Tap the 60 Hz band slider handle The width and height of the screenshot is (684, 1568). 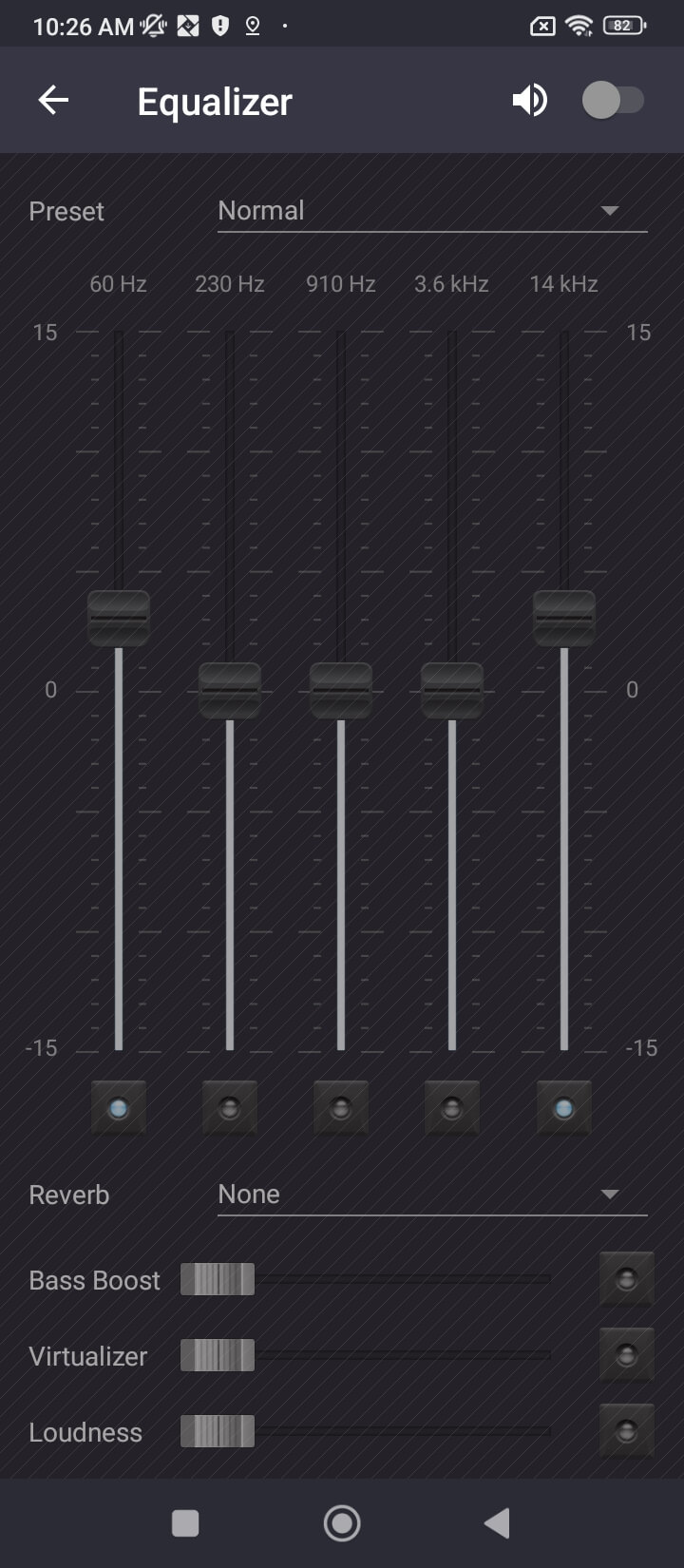[119, 618]
